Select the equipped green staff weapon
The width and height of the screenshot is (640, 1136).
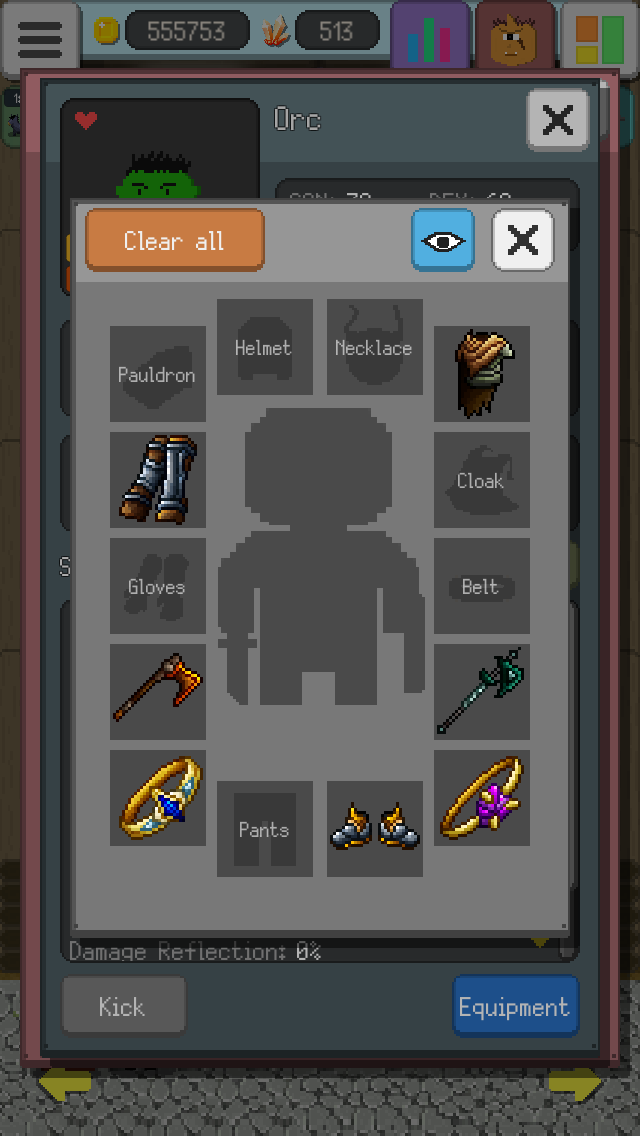pos(482,692)
